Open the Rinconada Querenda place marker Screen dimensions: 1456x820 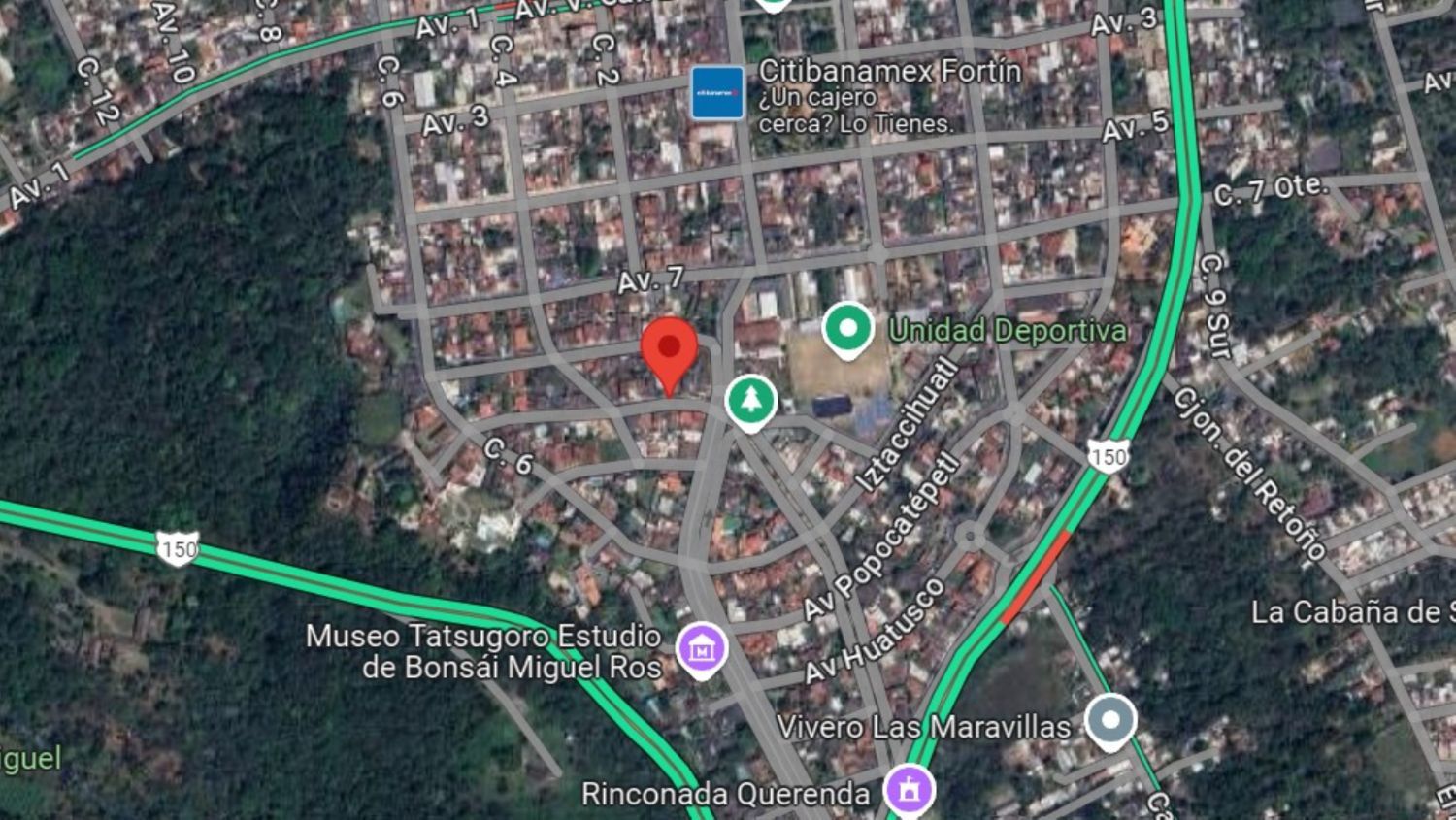(909, 792)
